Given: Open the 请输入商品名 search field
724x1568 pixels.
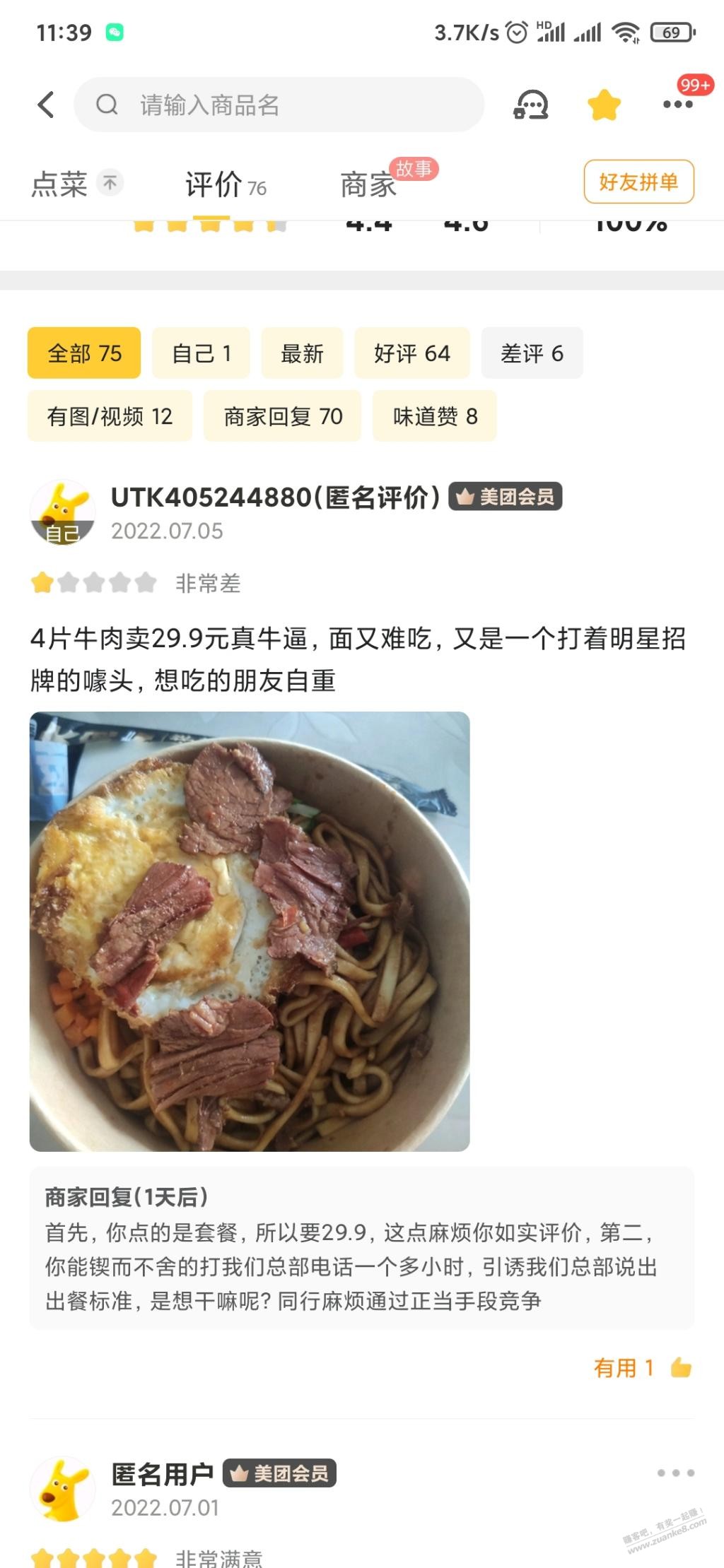Looking at the screenshot, I should (279, 105).
